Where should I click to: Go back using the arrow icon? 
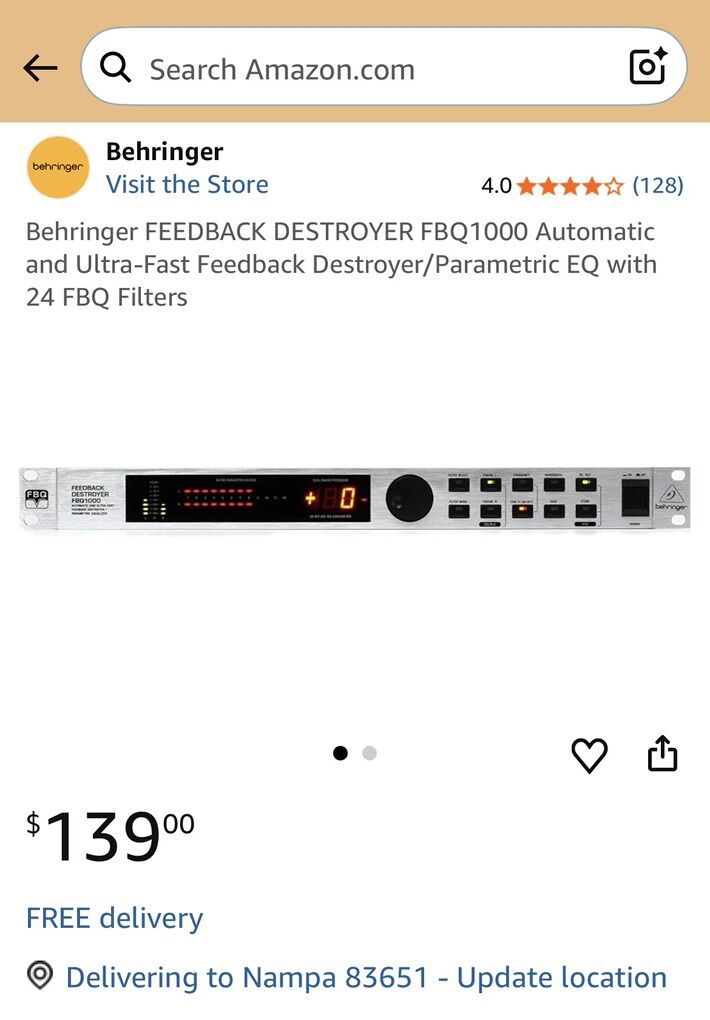40,68
